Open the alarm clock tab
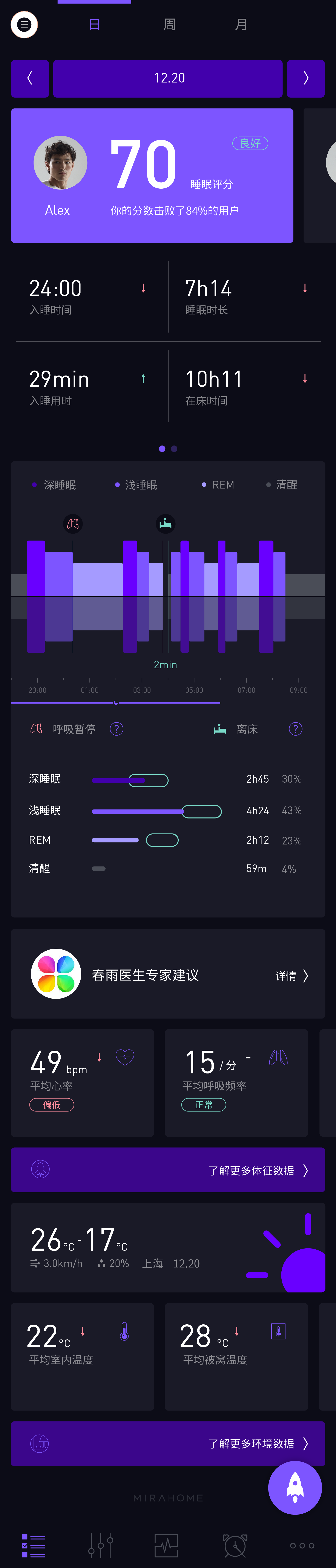 click(235, 1545)
